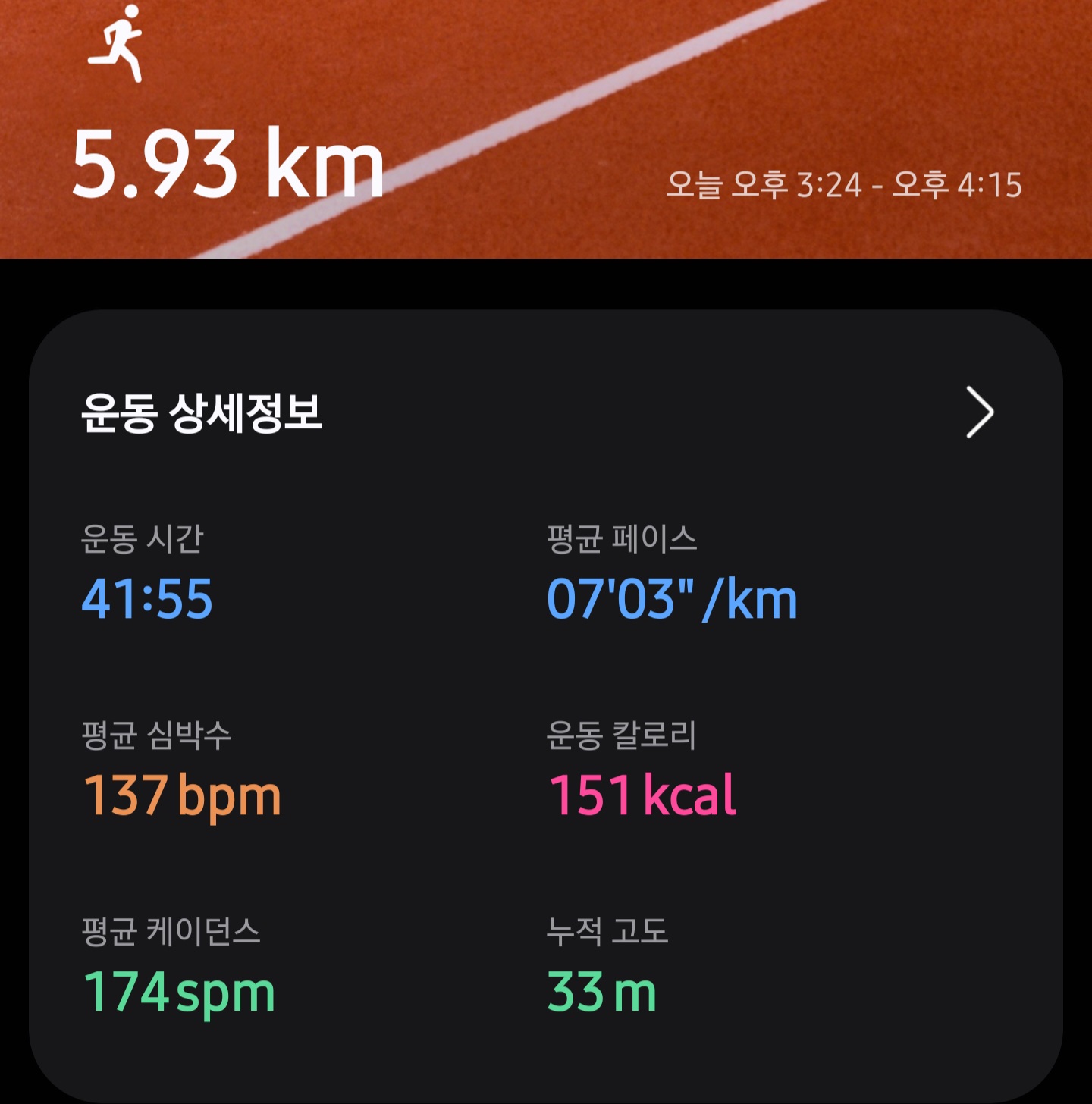Tap the cumulative elevation 33 m value
Image resolution: width=1092 pixels, height=1104 pixels.
(601, 990)
